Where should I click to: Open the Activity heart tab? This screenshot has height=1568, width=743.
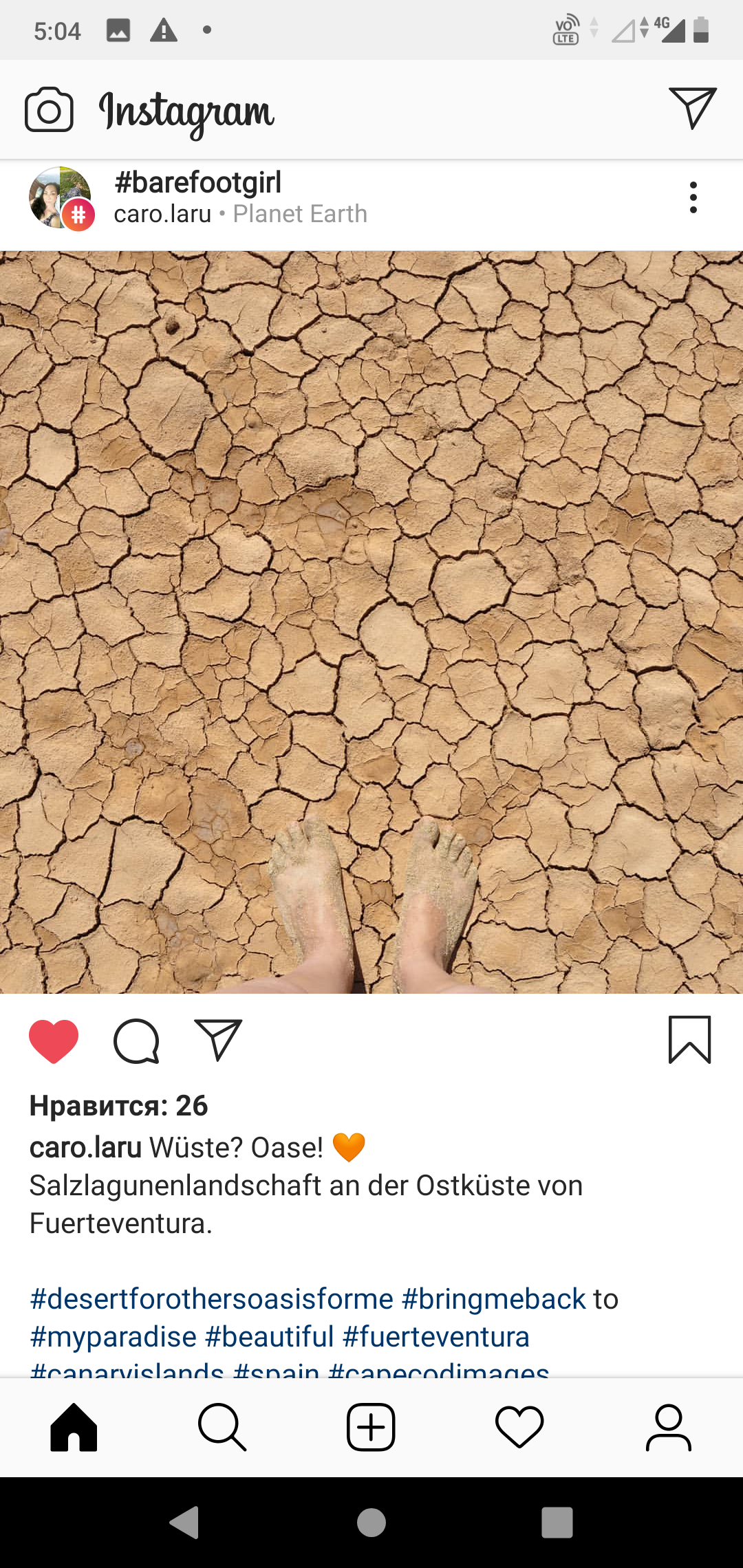tap(519, 1428)
